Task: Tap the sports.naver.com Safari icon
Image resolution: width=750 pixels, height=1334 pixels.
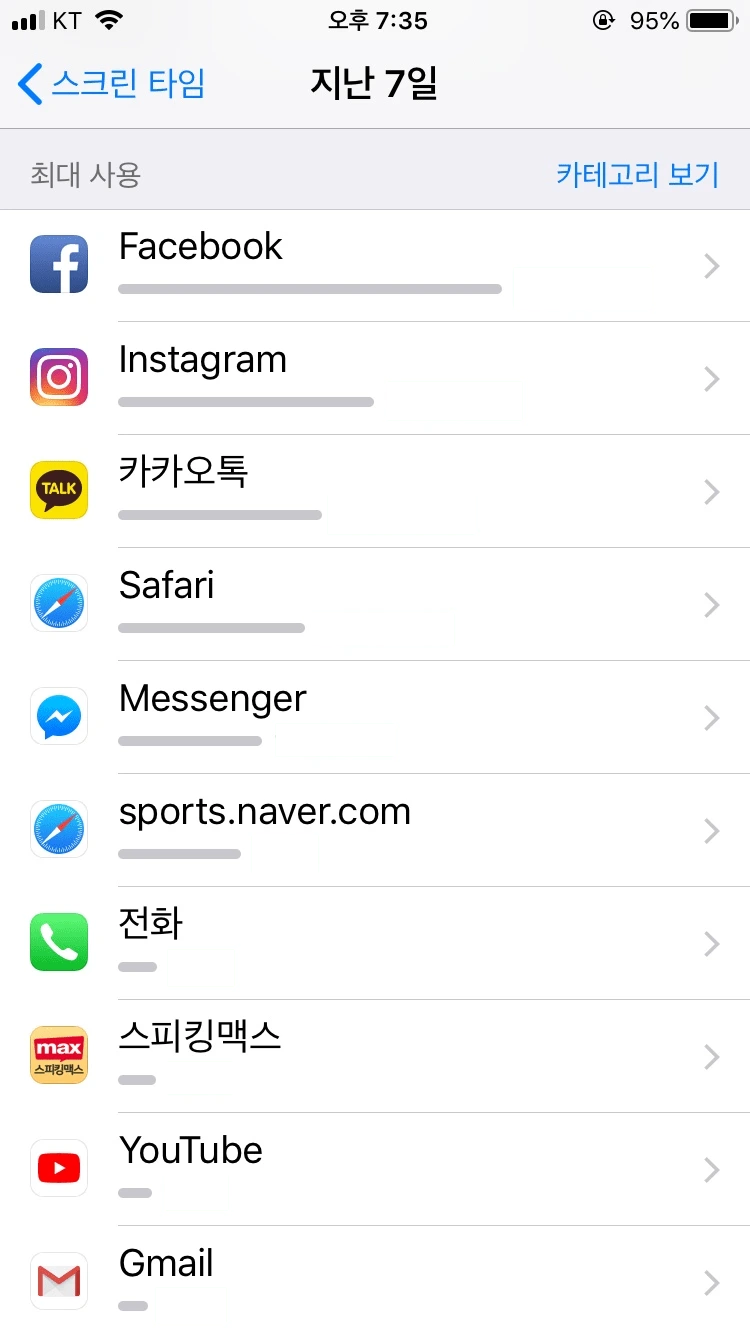Action: (58, 829)
